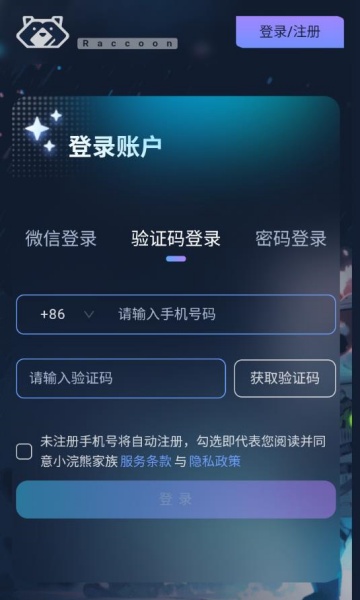Tap the wide 登录 submit button

[176, 499]
